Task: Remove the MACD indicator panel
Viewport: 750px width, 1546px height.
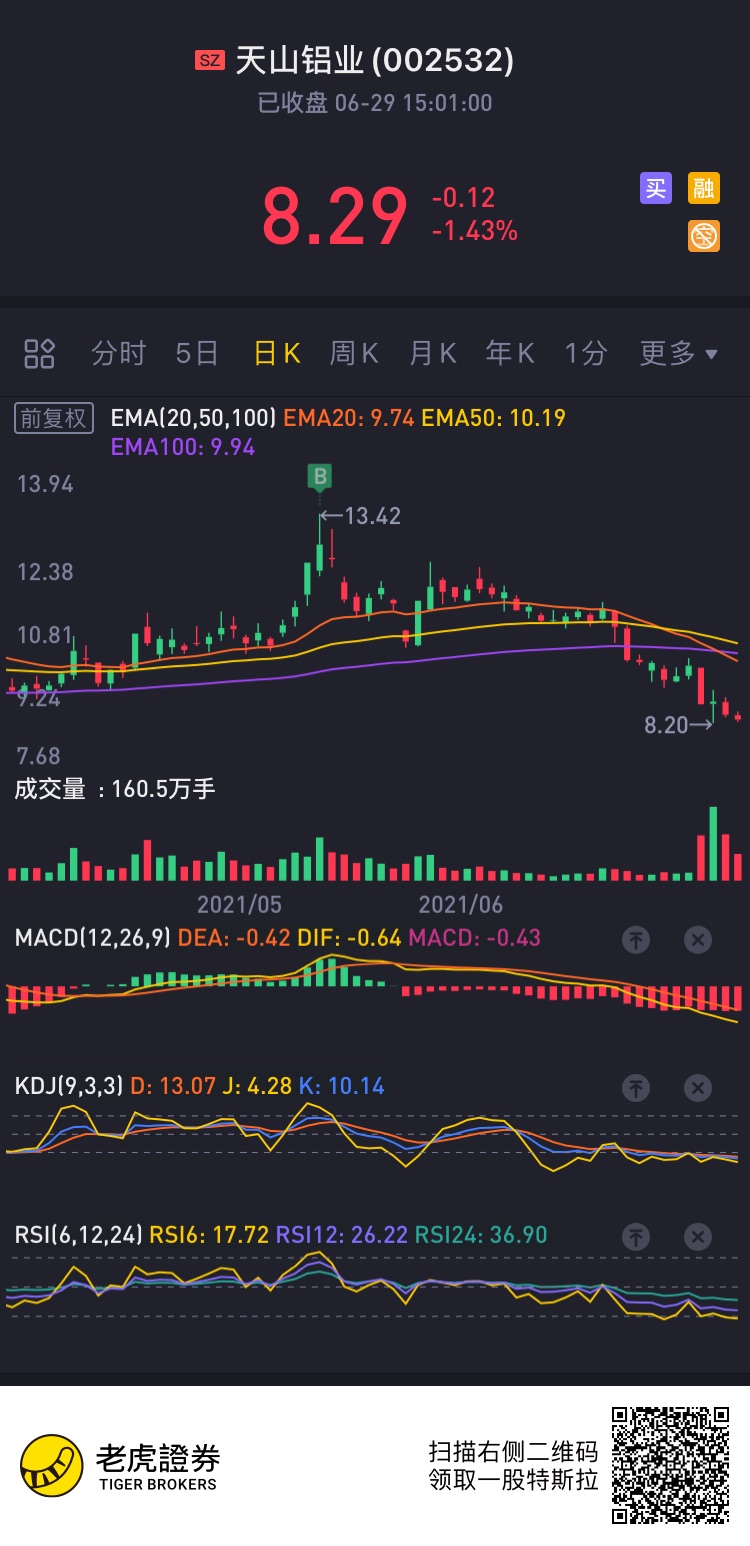Action: (698, 939)
